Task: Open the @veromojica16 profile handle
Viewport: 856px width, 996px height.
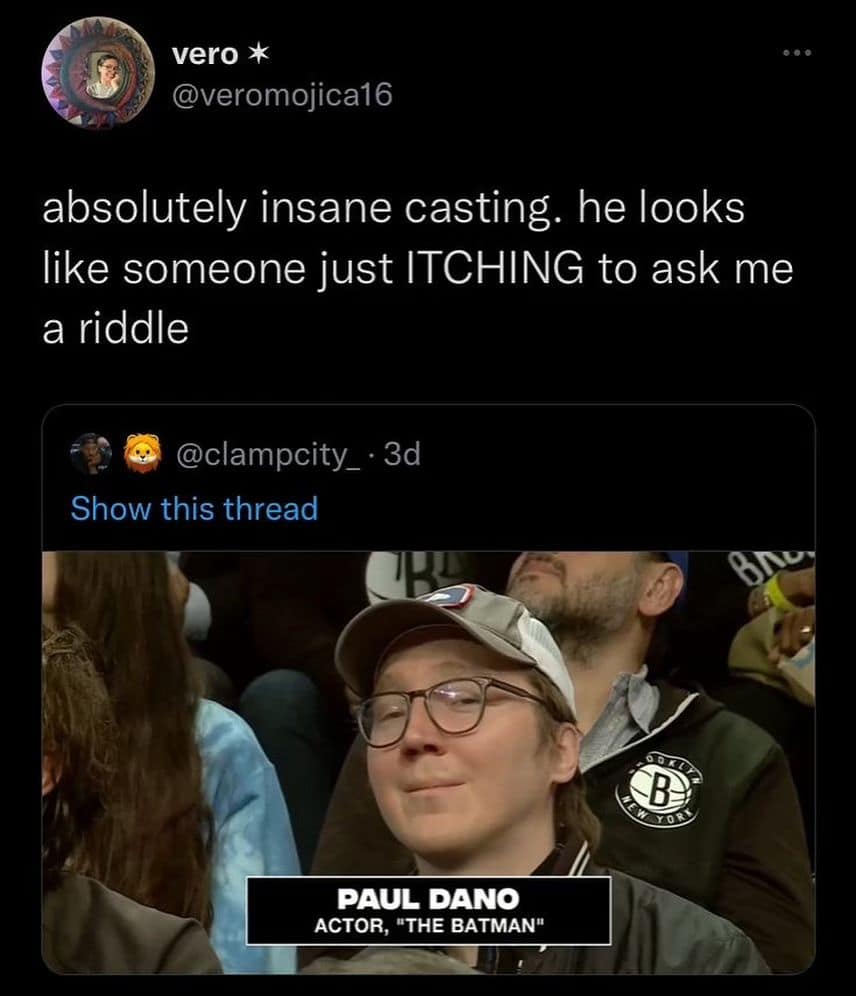Action: 284,95
